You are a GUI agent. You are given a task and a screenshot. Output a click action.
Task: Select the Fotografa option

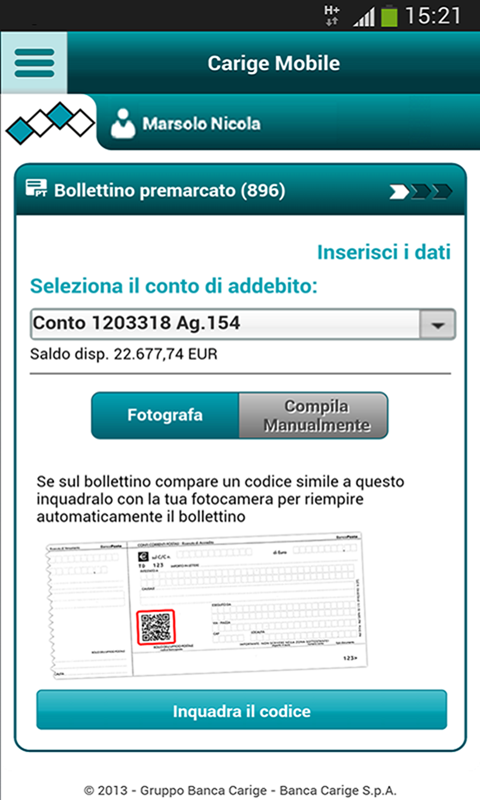165,415
